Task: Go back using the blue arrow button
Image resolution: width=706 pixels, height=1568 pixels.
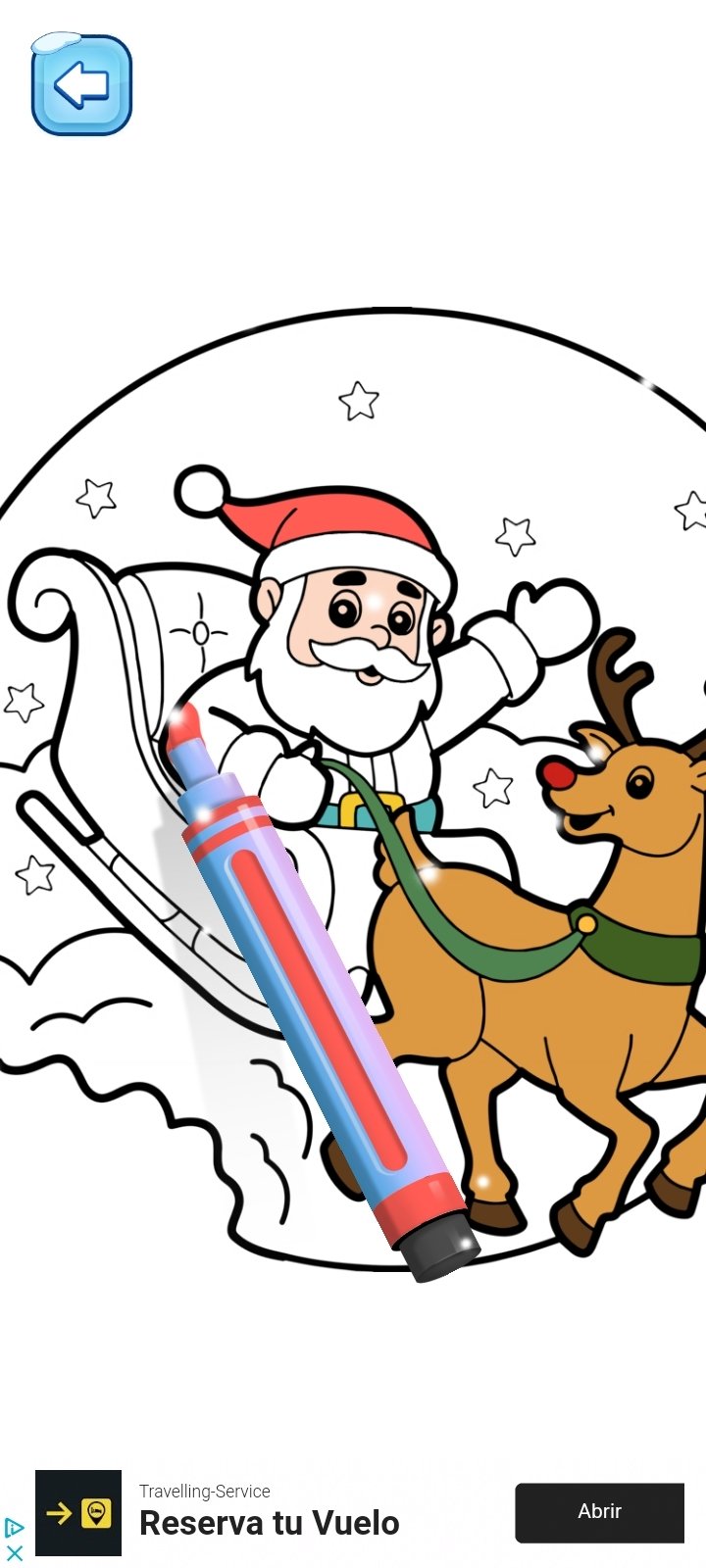Action: click(81, 85)
